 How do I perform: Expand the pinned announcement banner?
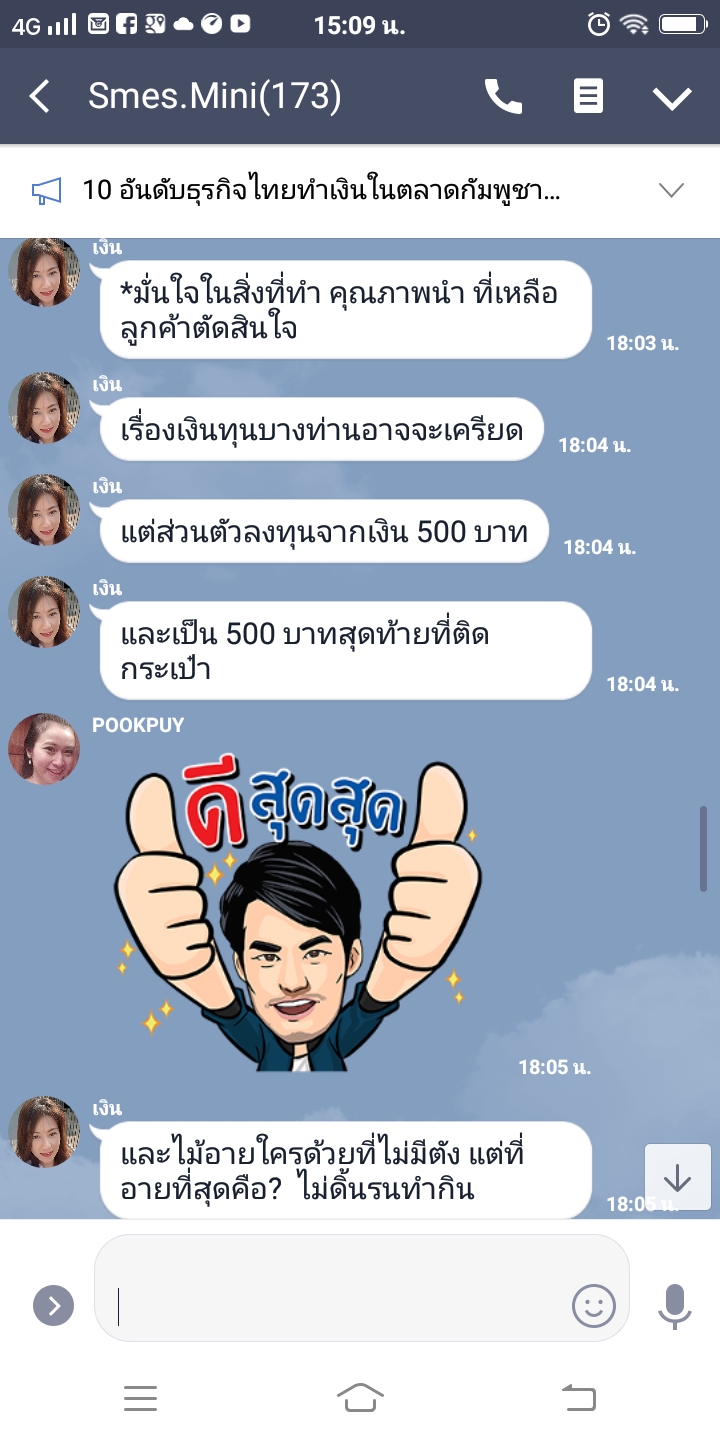pyautogui.click(x=671, y=190)
